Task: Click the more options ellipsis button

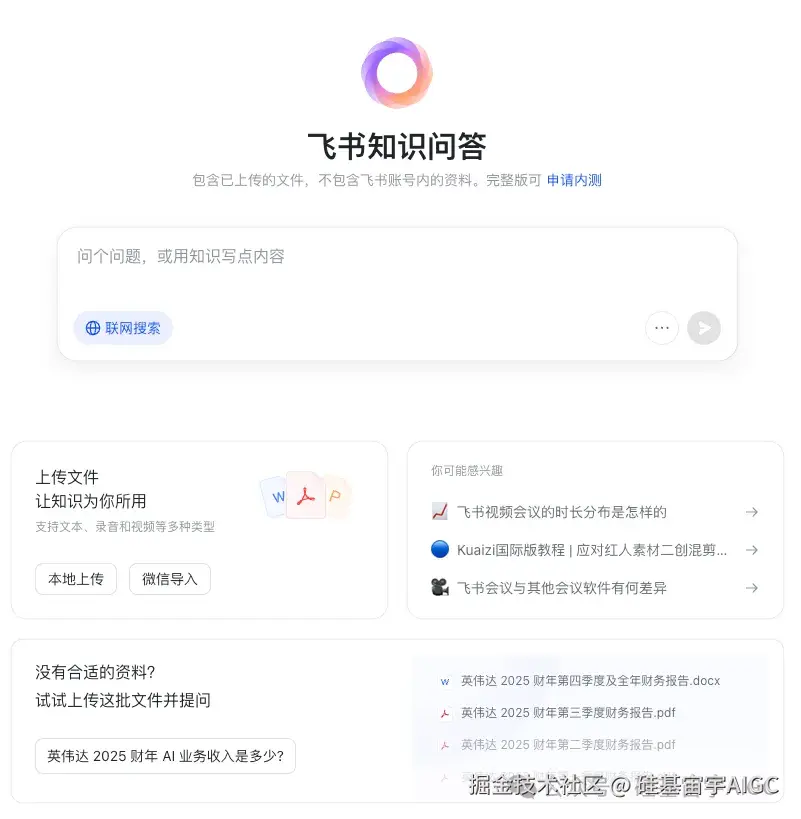Action: click(x=661, y=328)
